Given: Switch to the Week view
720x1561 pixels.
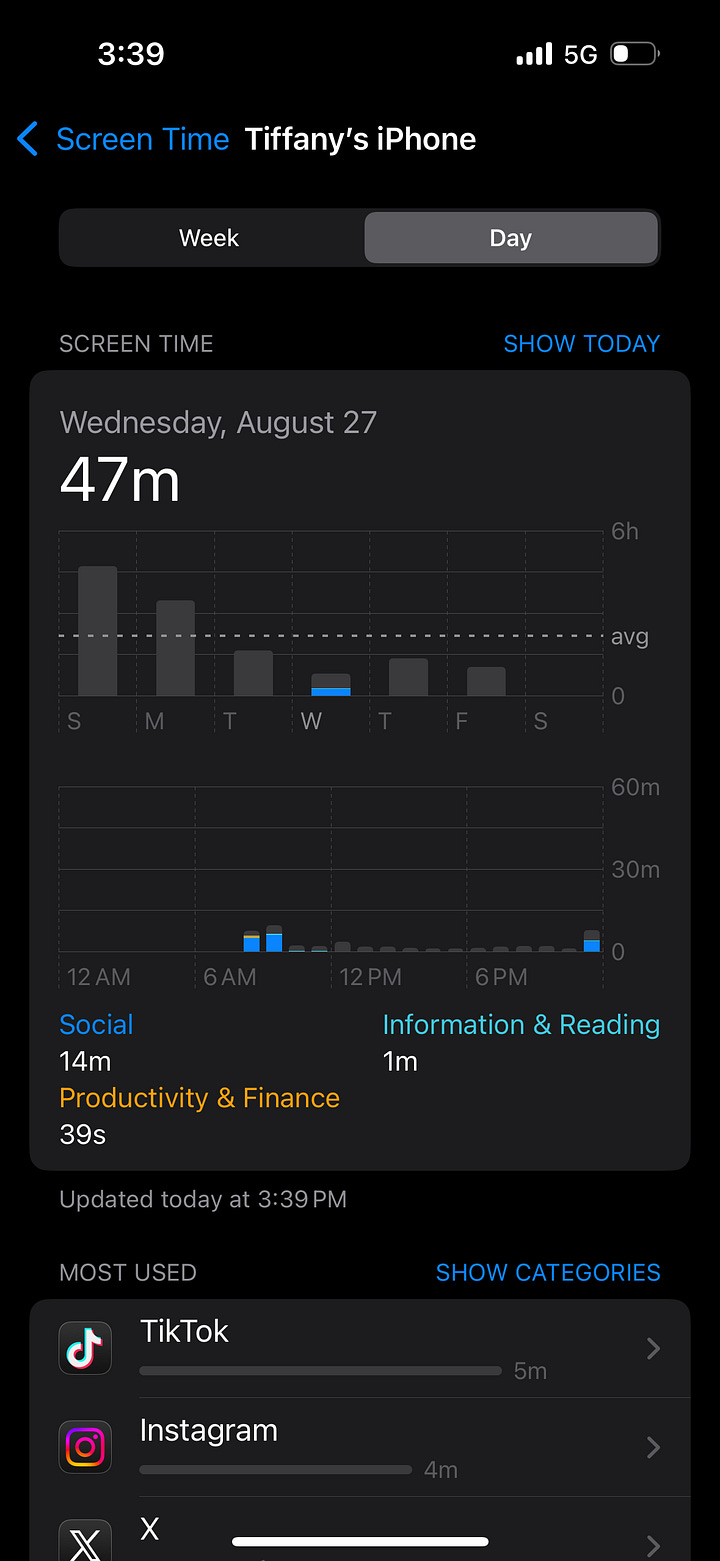Looking at the screenshot, I should 209,238.
